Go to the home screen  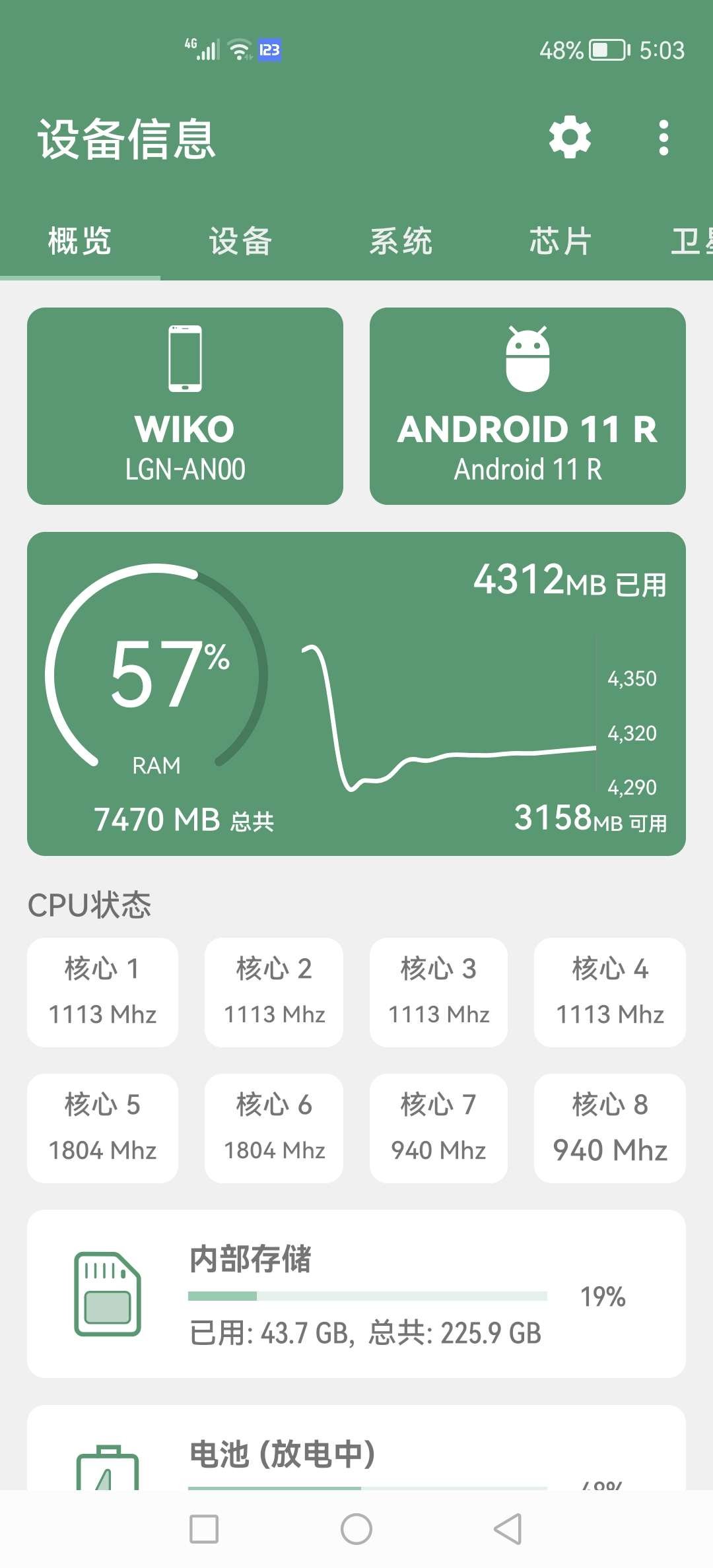point(356,1529)
